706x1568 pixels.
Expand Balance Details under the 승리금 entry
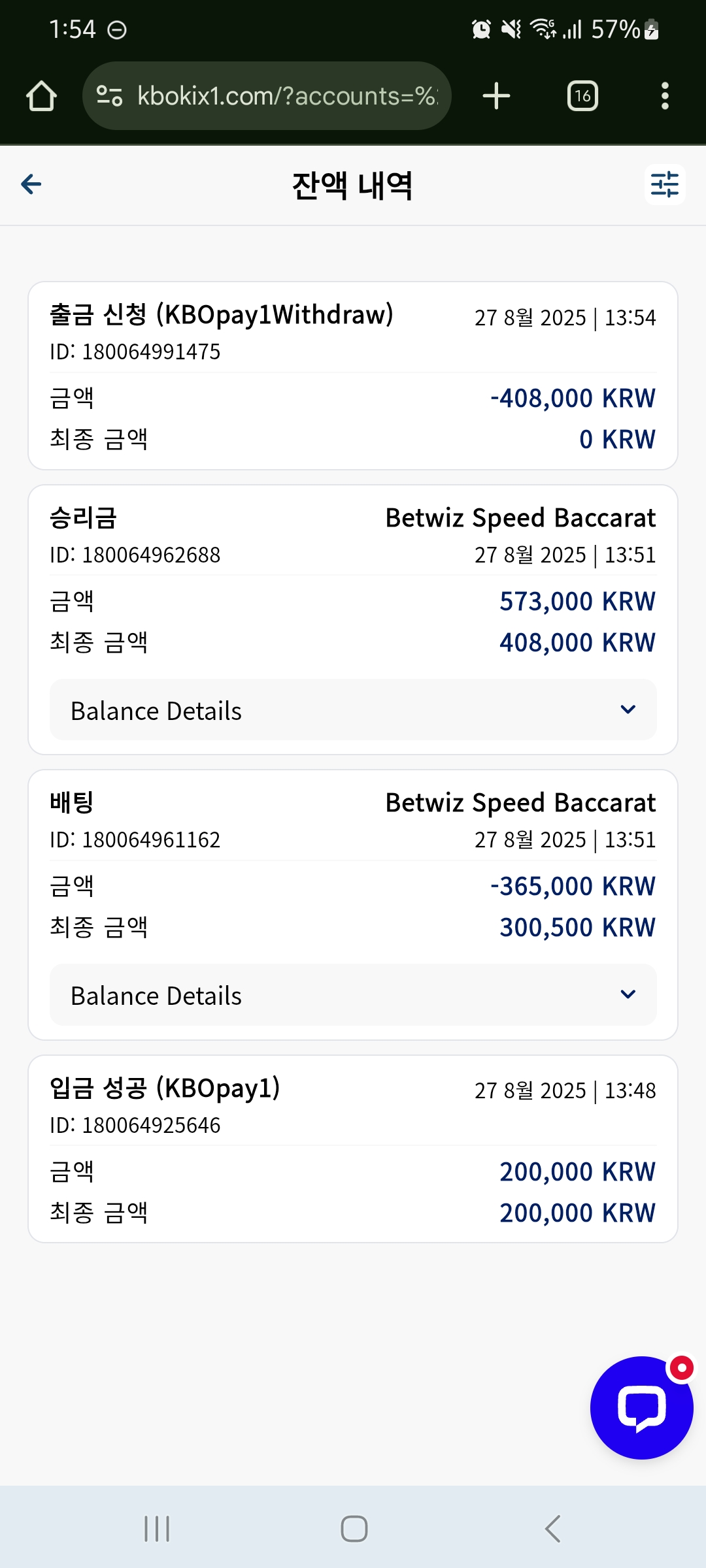(x=353, y=710)
